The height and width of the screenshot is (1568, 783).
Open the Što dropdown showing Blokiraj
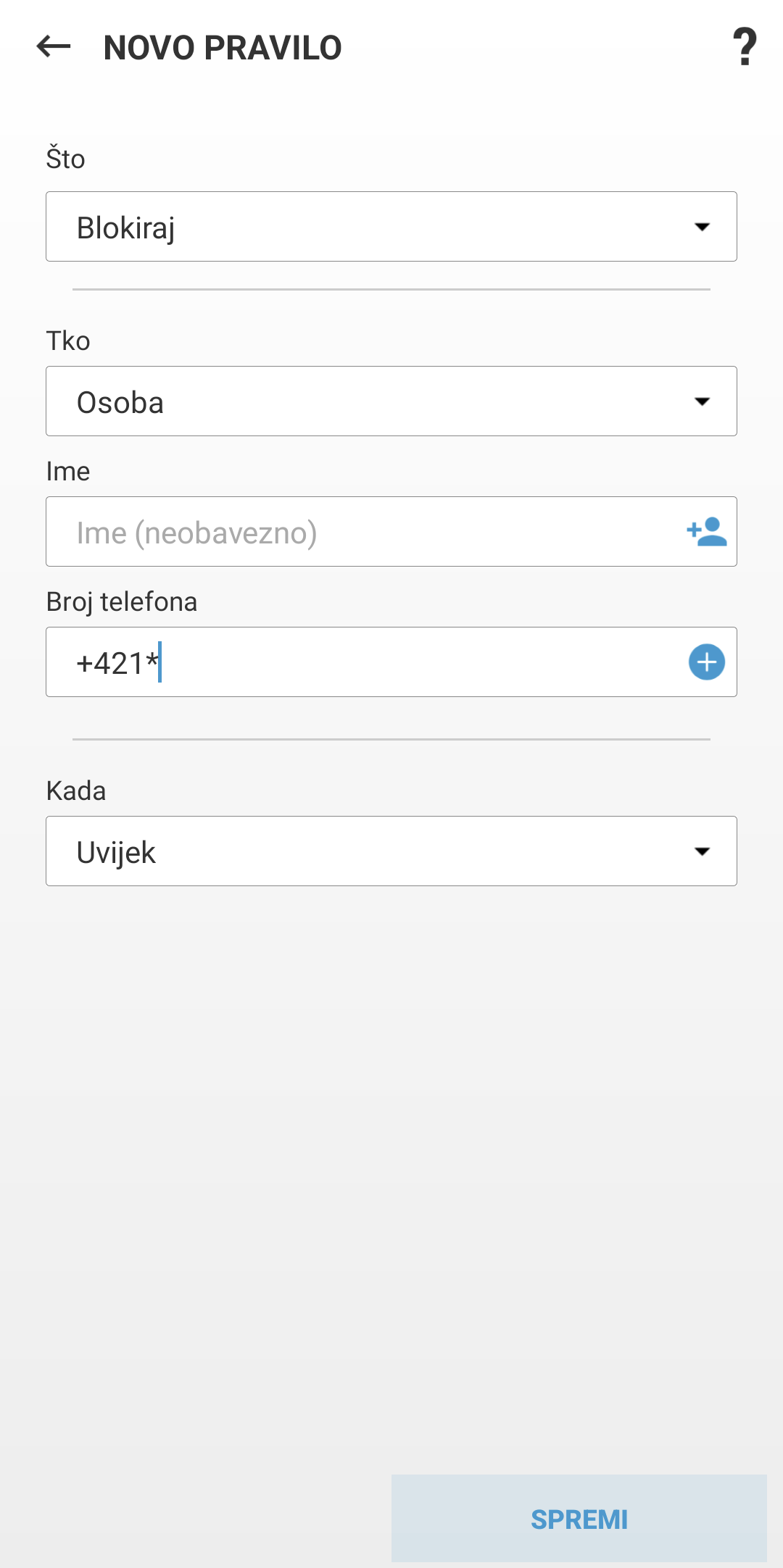[x=391, y=226]
